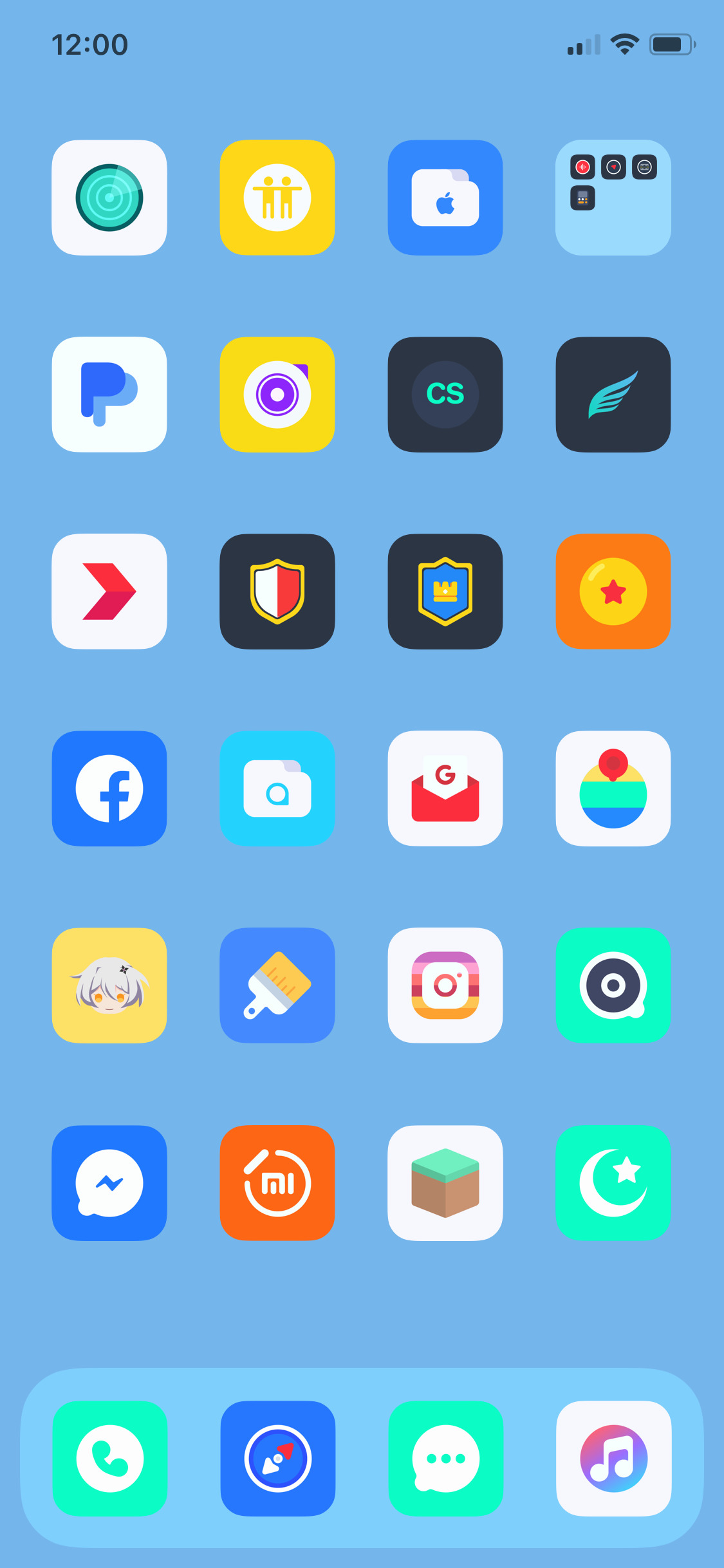Screen dimensions: 724x1568
Task: Open the Apple Files app
Action: [x=445, y=198]
